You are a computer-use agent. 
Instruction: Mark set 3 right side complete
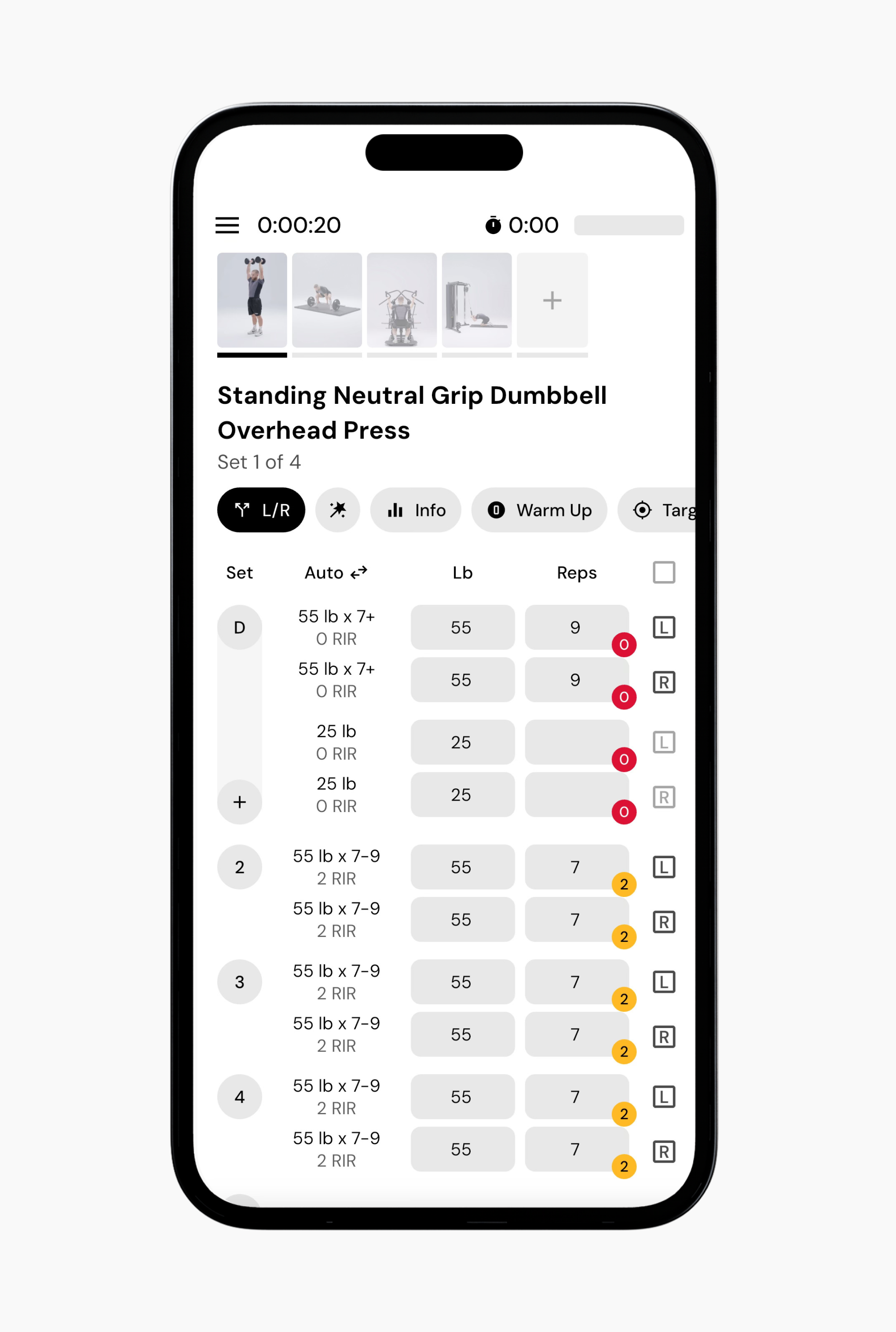[663, 1036]
